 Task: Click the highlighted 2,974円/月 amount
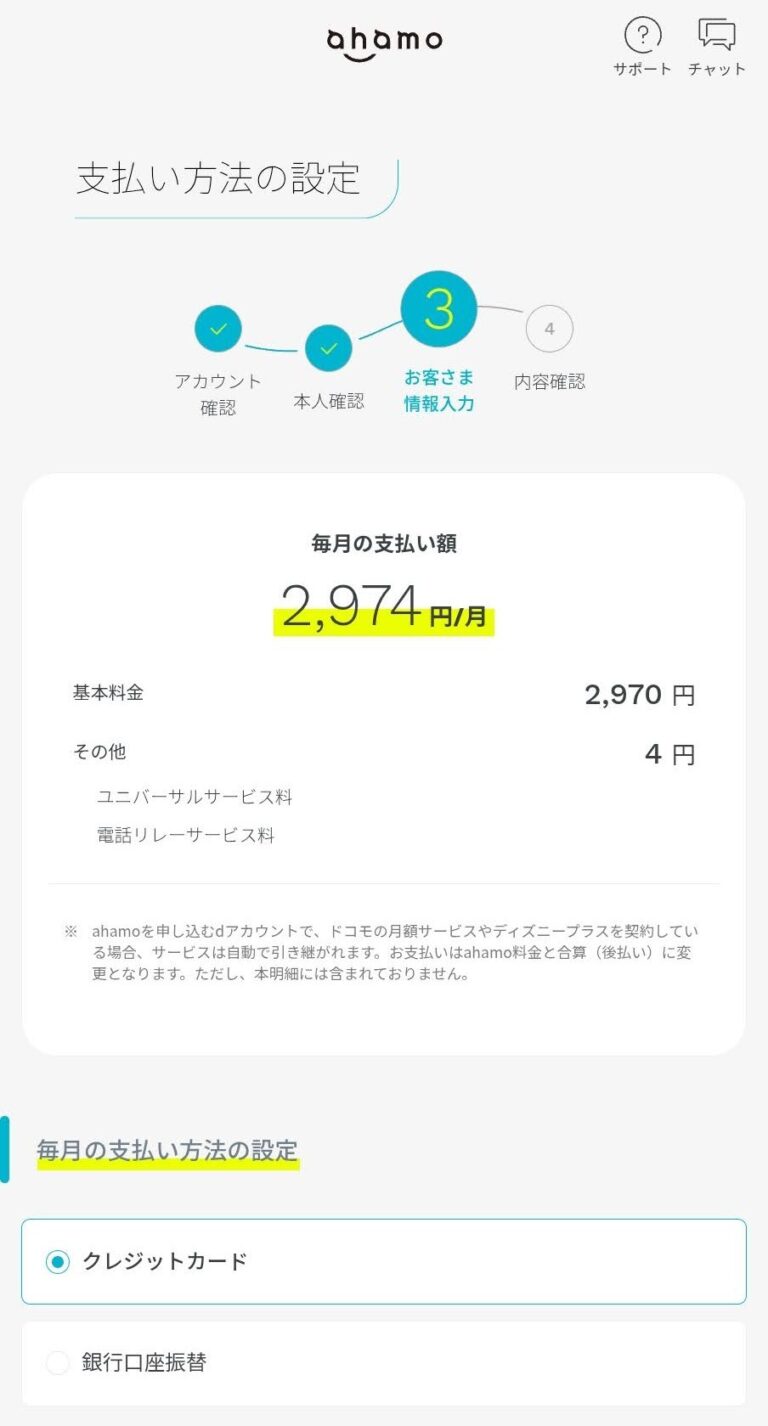tap(383, 608)
